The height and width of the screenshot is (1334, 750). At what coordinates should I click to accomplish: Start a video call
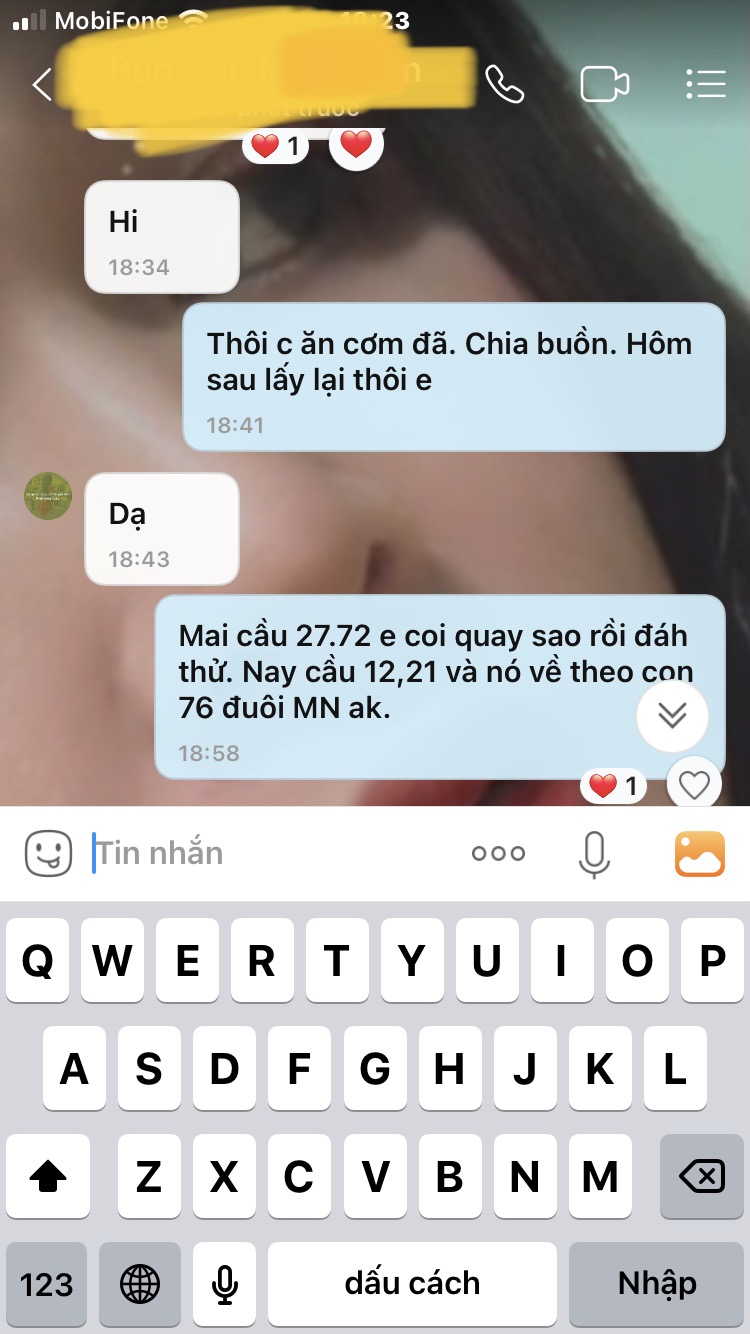coord(605,85)
